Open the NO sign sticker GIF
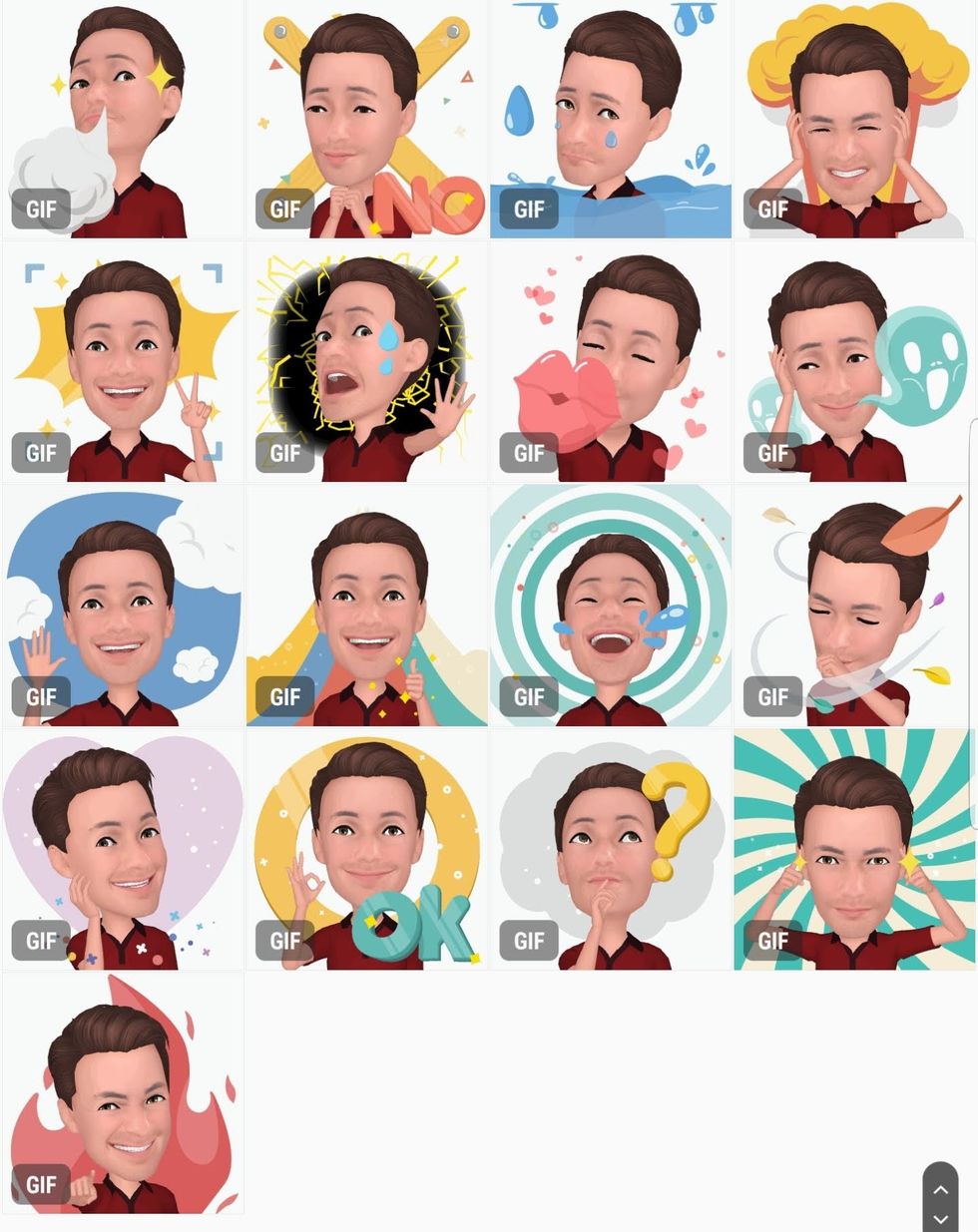The image size is (978, 1232). (366, 120)
